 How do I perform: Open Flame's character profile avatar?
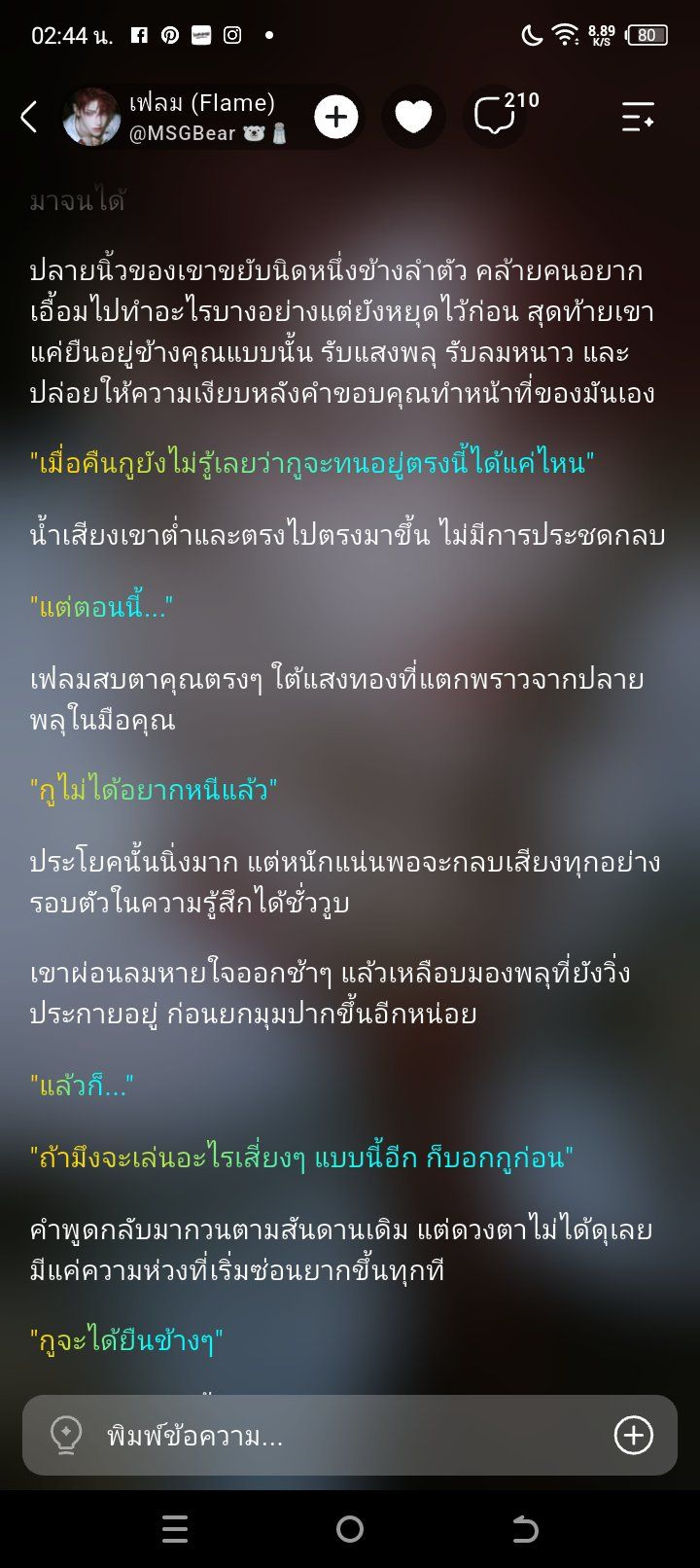[x=91, y=118]
